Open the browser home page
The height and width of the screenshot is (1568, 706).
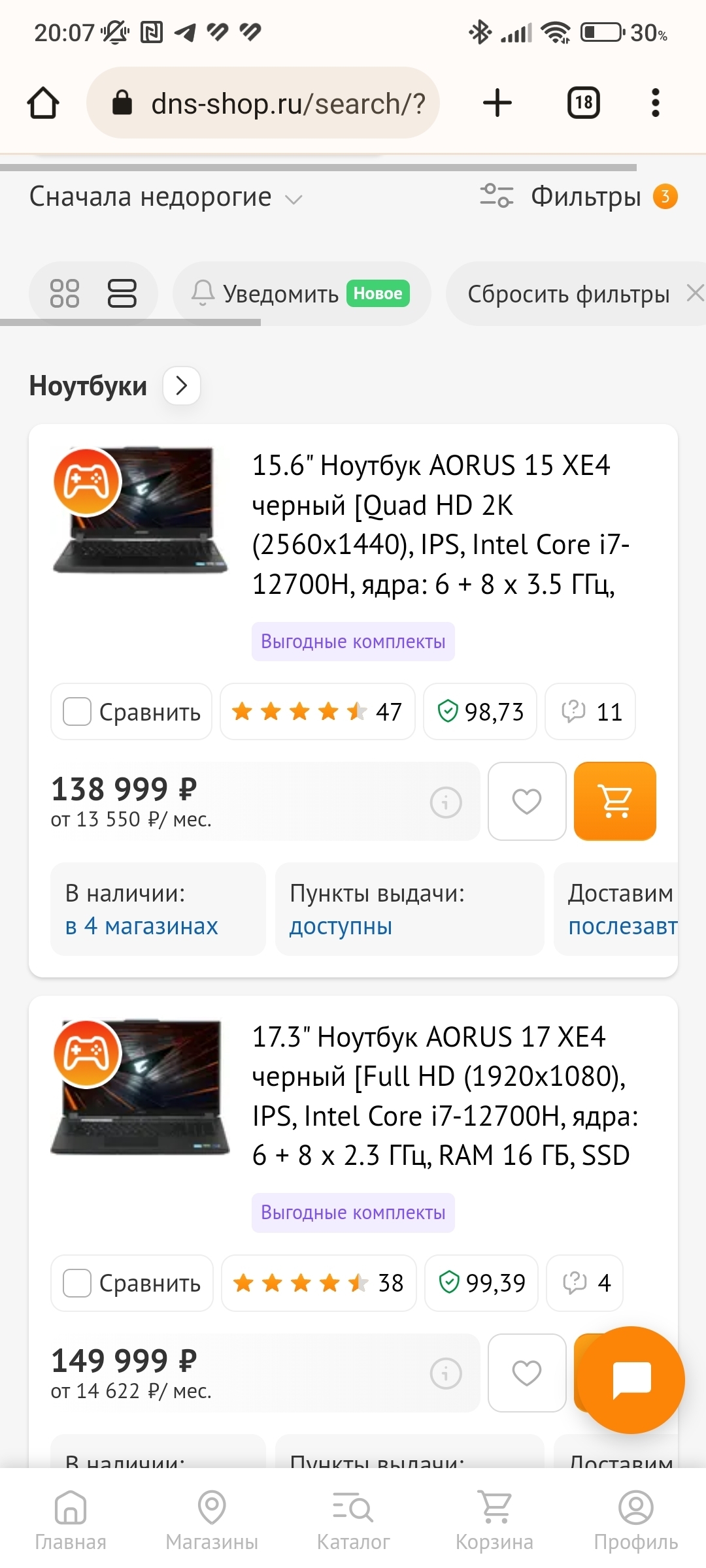(43, 103)
